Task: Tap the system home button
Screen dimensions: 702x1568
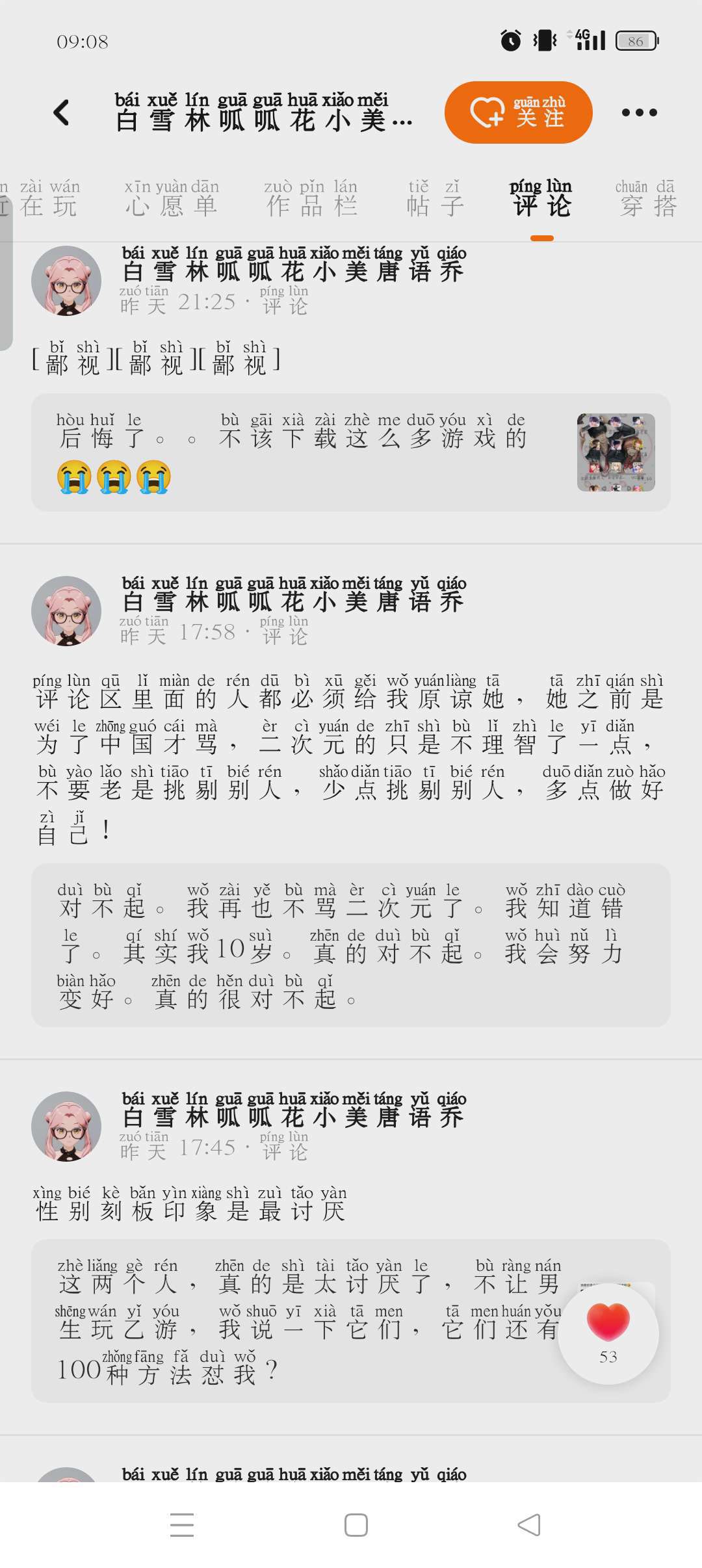Action: (356, 1525)
